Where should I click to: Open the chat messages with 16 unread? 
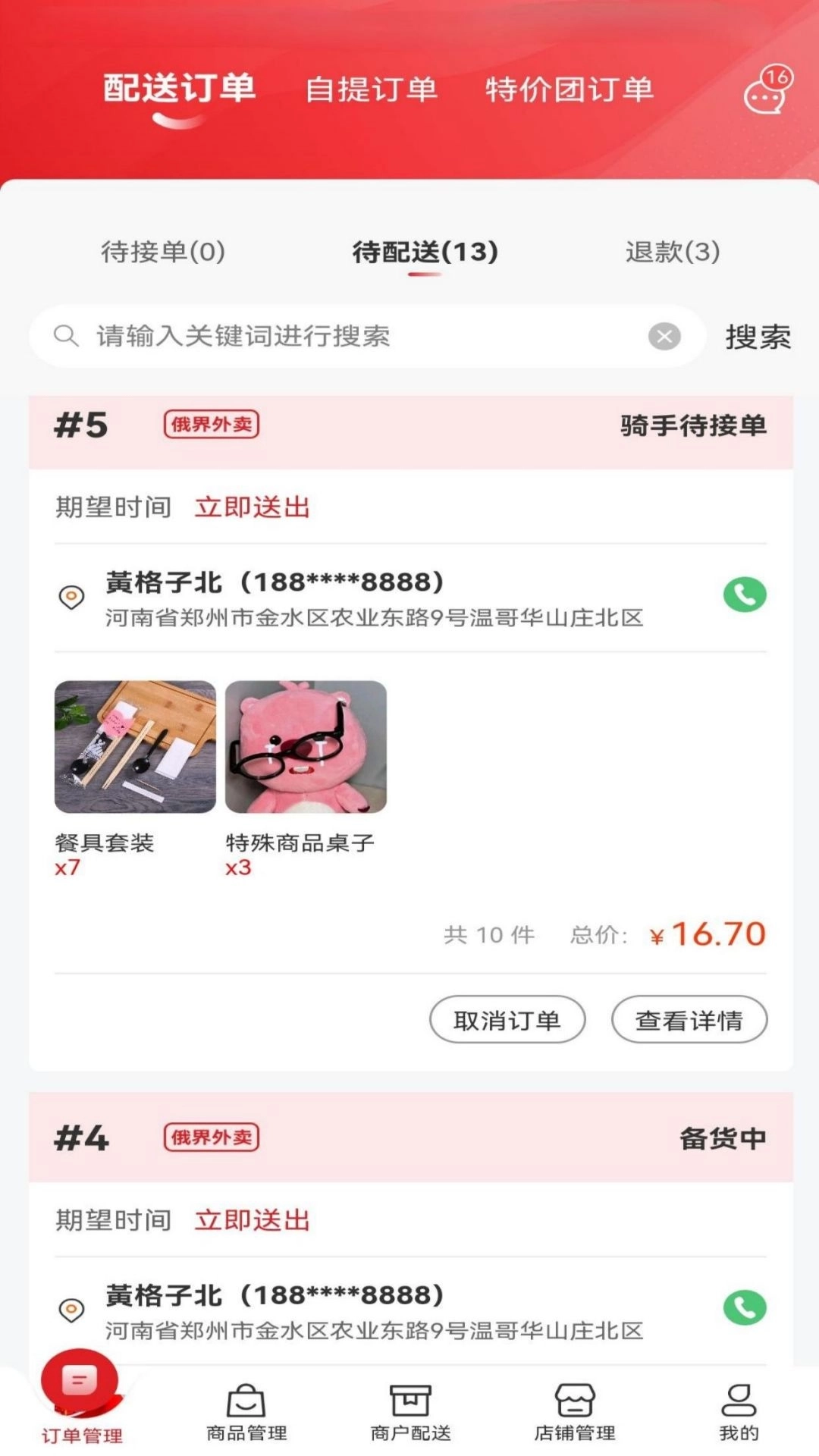point(766,93)
